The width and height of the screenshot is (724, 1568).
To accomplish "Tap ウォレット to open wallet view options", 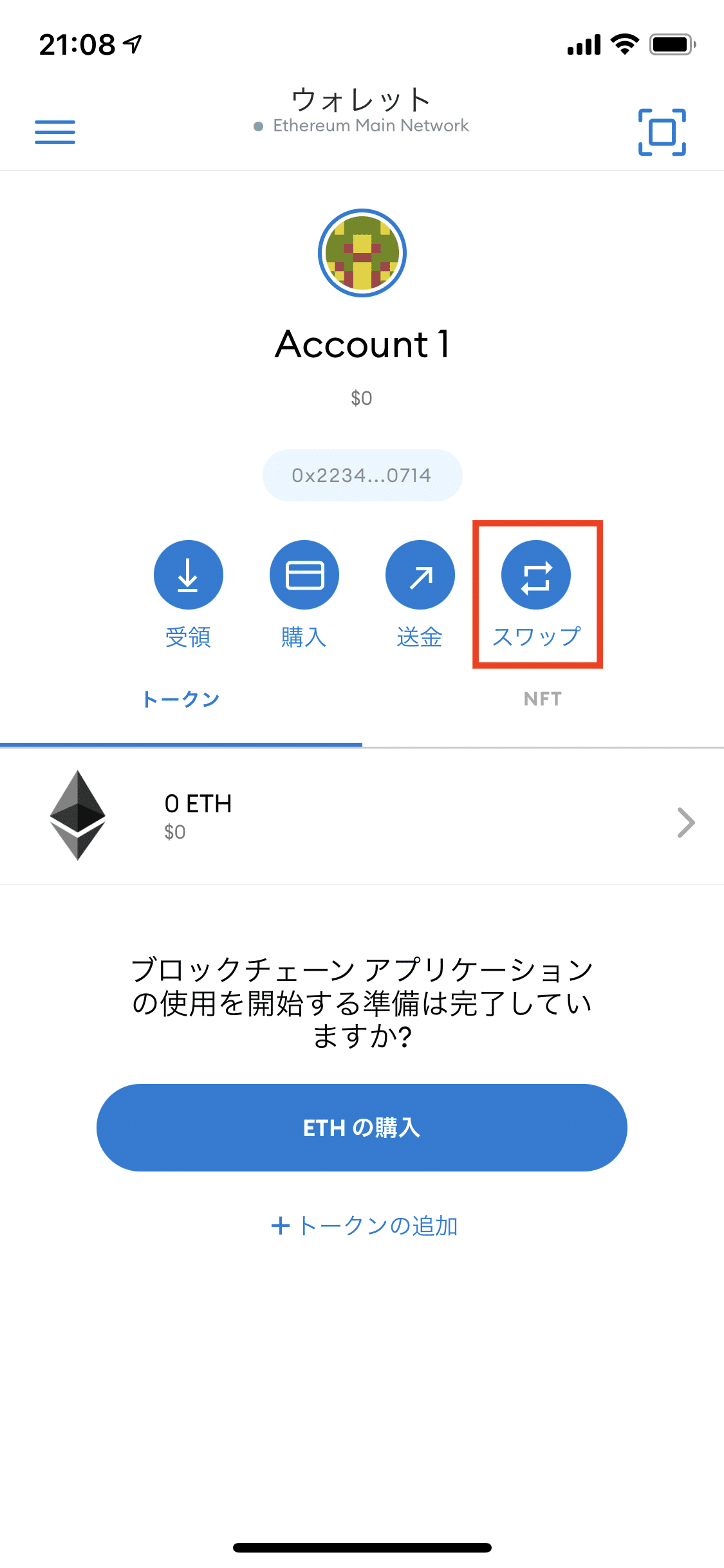I will pyautogui.click(x=362, y=98).
